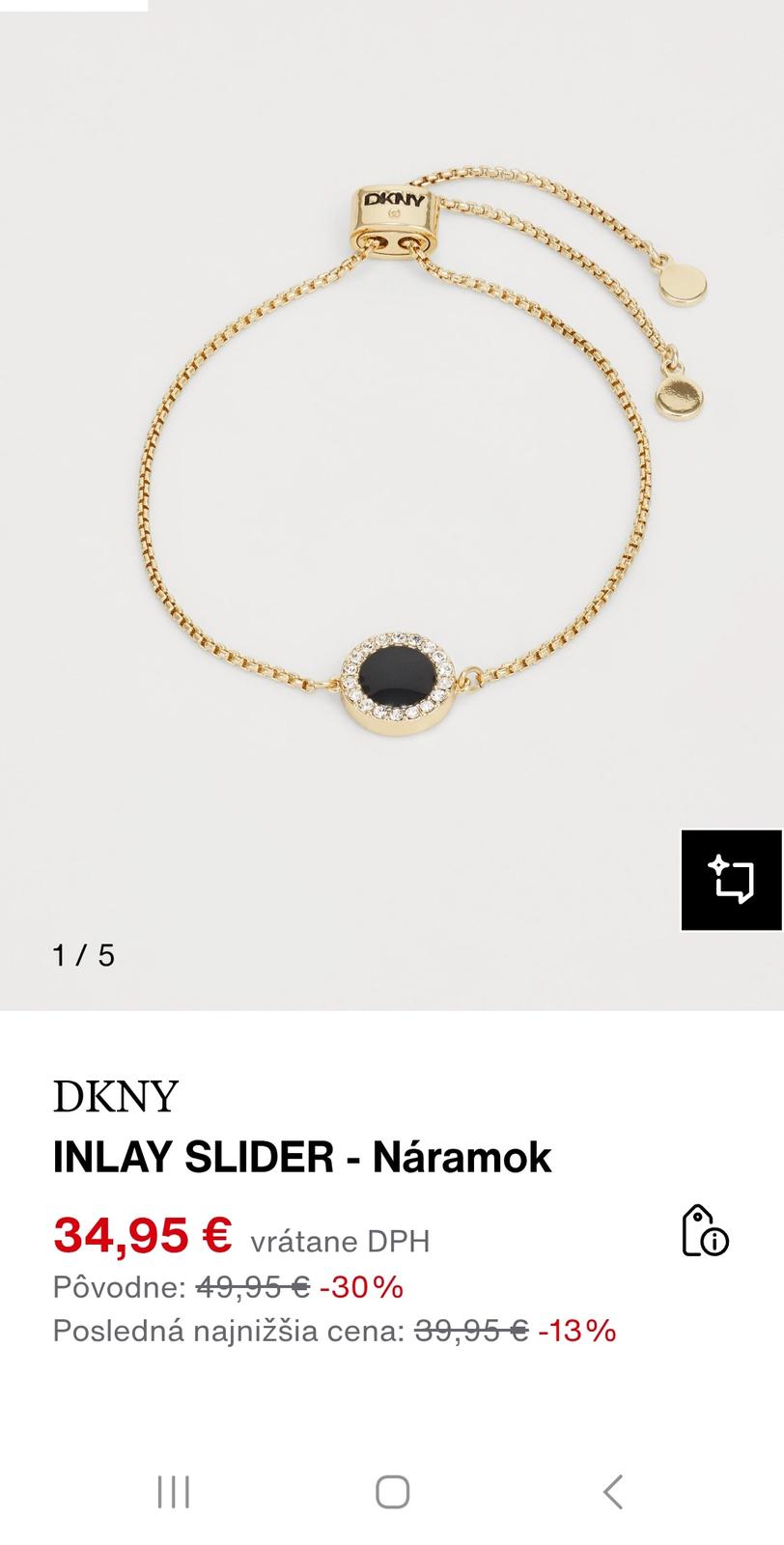This screenshot has width=784, height=1545.
Task: Open the price info tag icon
Action: click(705, 1230)
